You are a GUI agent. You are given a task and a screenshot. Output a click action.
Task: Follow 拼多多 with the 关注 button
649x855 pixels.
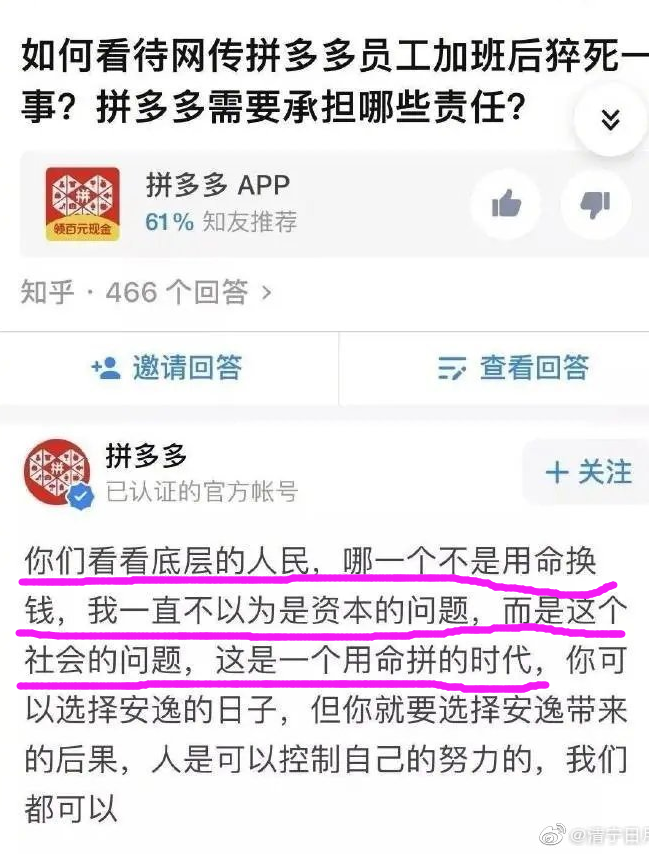click(x=588, y=471)
